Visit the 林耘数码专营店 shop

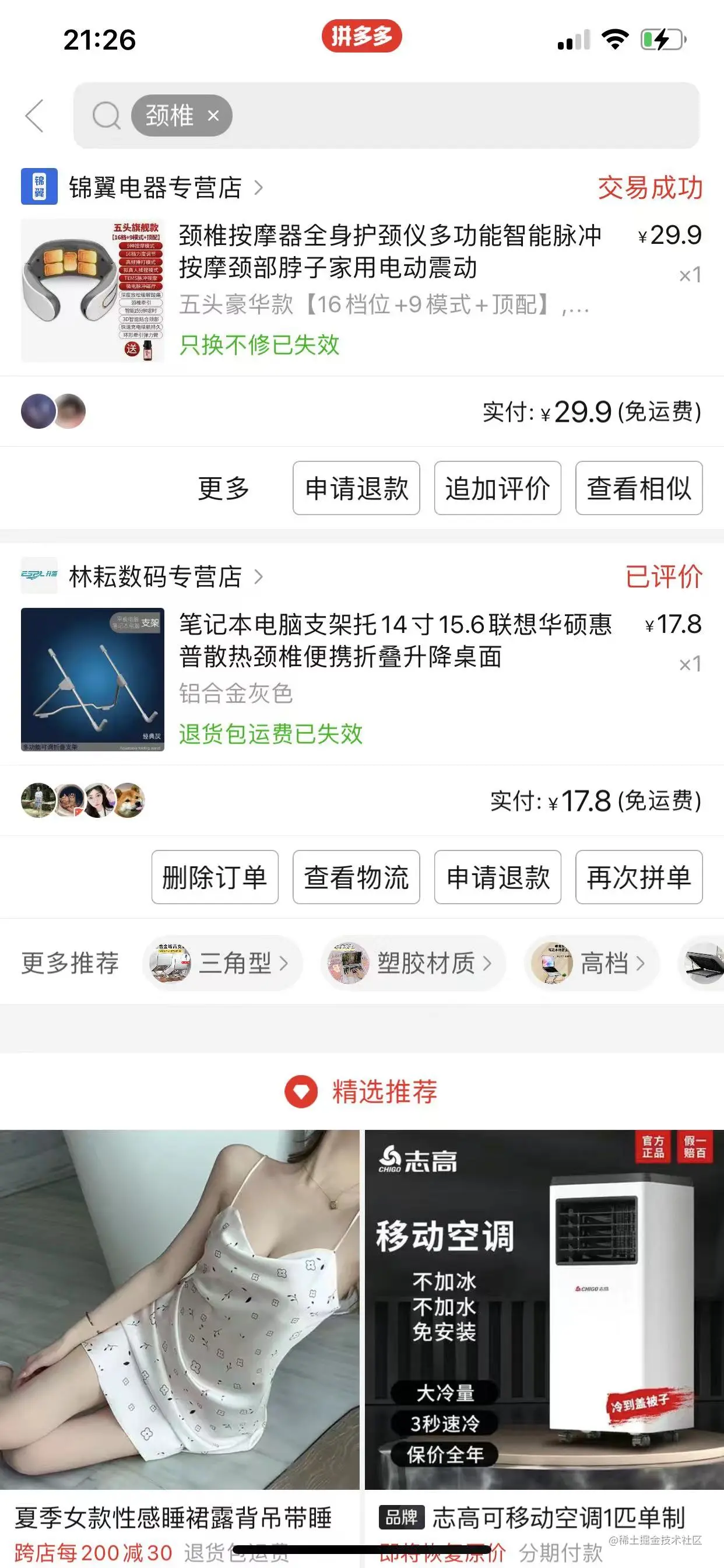(154, 576)
